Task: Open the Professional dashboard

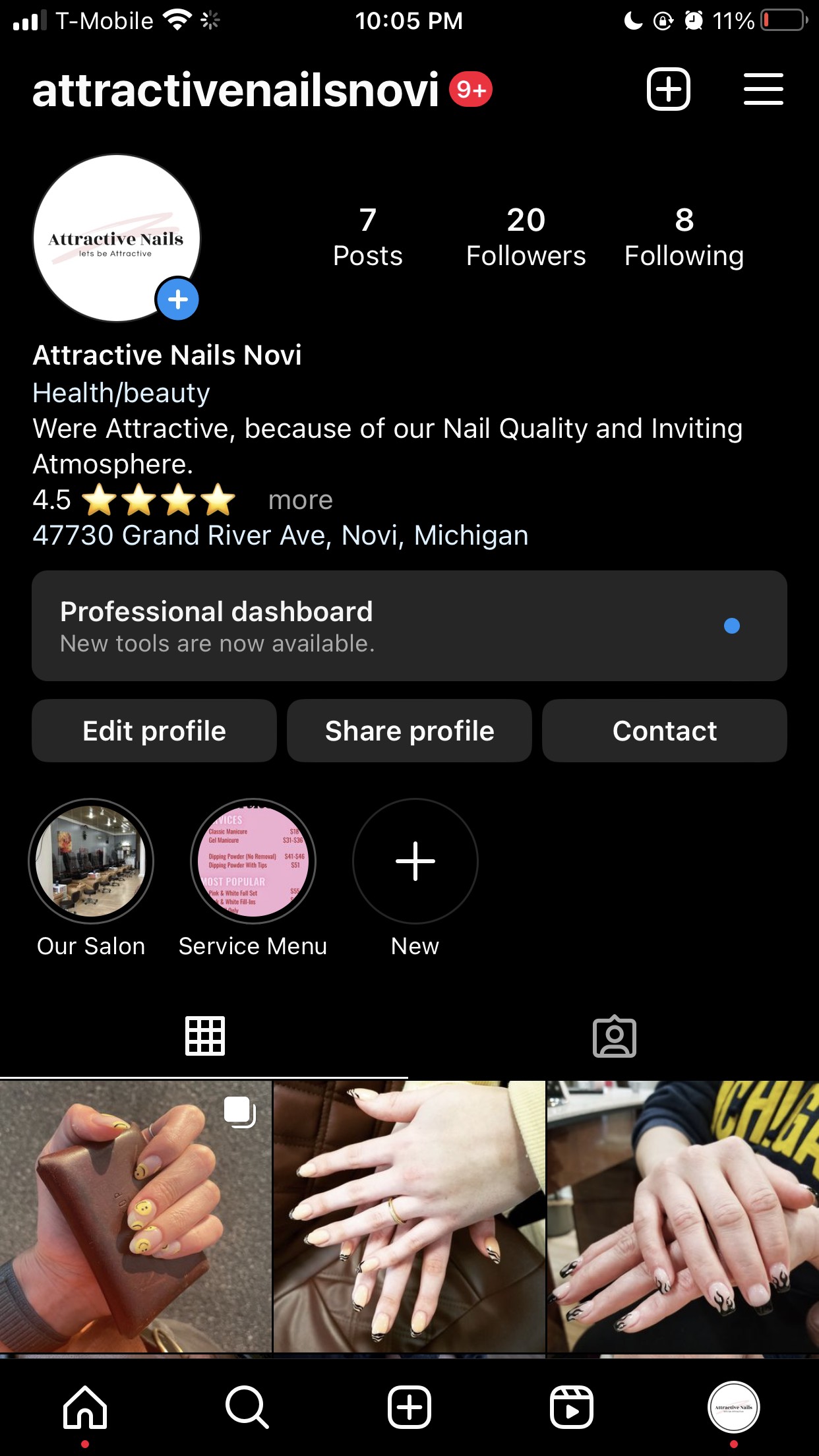Action: [409, 626]
